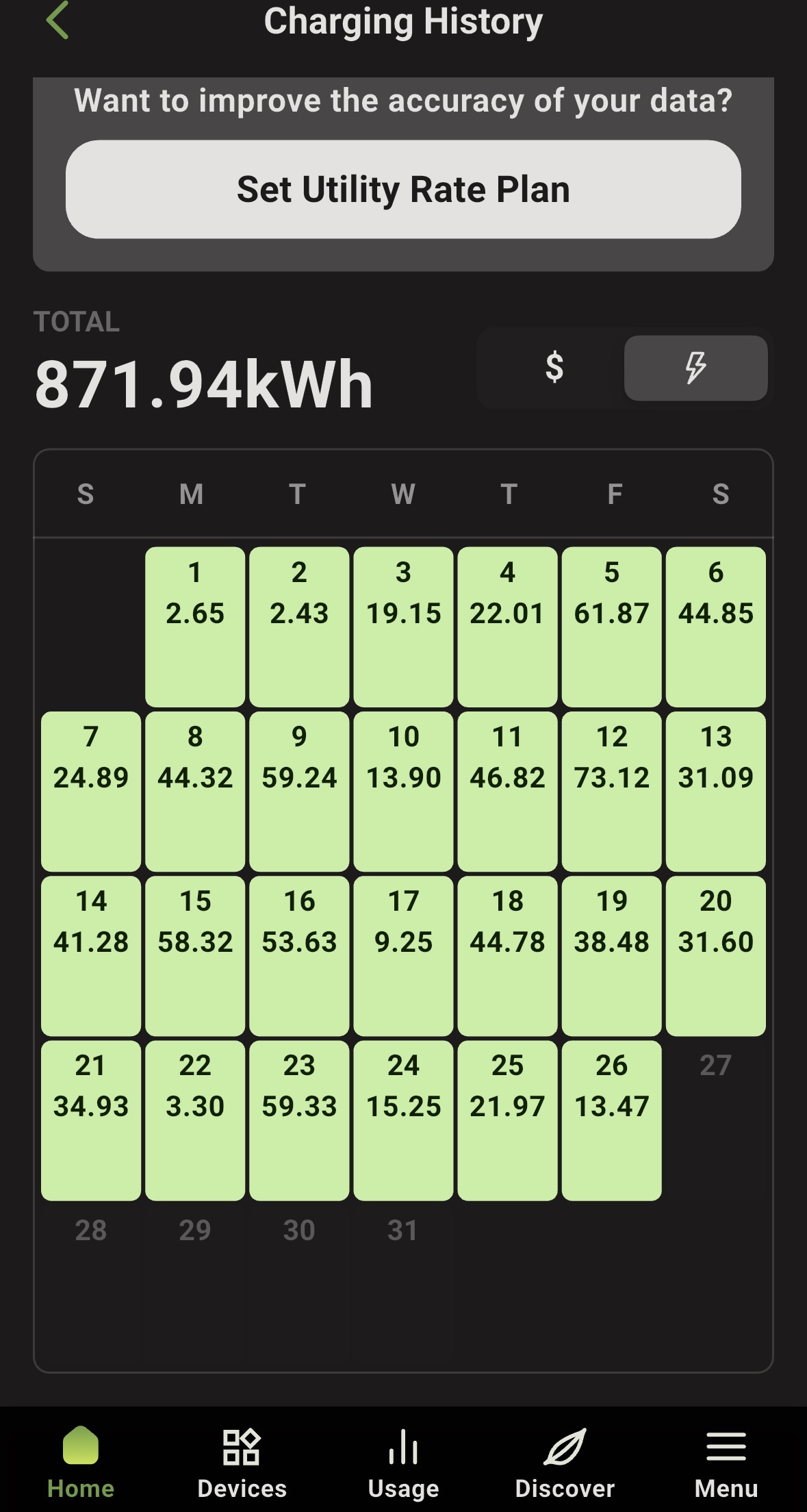
Task: View day 26 charging session
Action: pyautogui.click(x=611, y=1120)
